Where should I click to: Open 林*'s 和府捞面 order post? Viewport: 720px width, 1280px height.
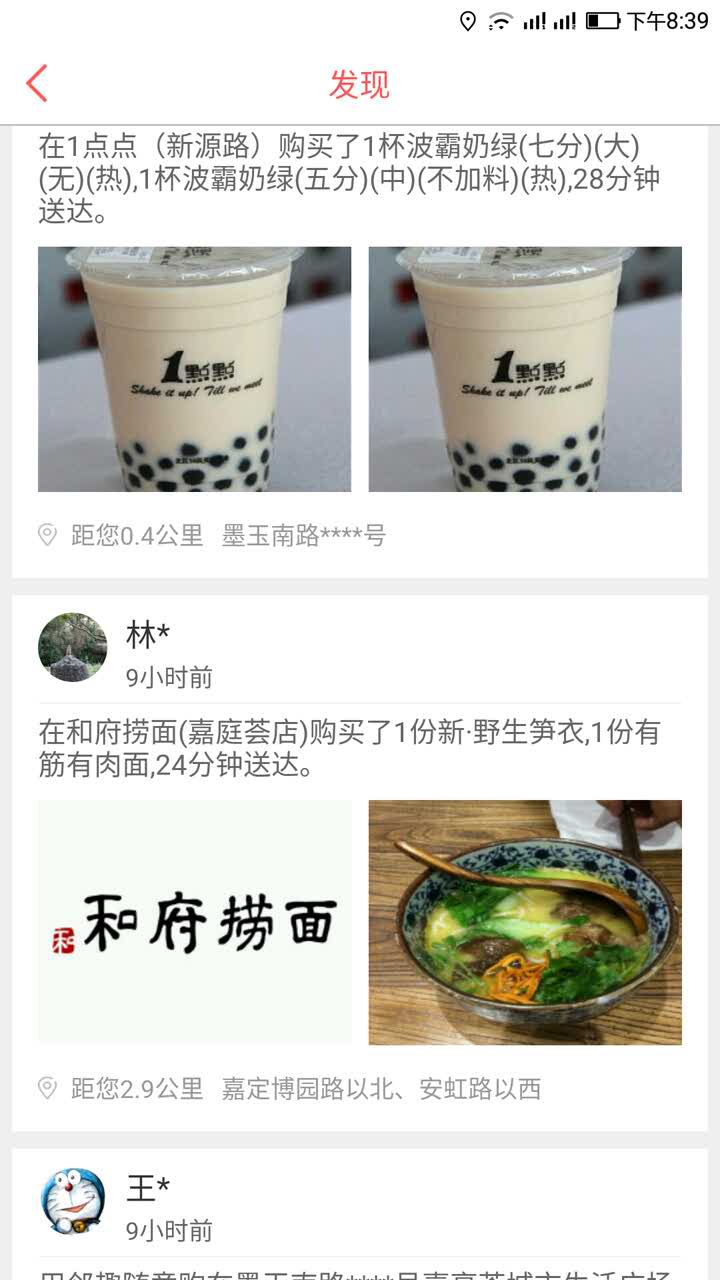pos(360,863)
